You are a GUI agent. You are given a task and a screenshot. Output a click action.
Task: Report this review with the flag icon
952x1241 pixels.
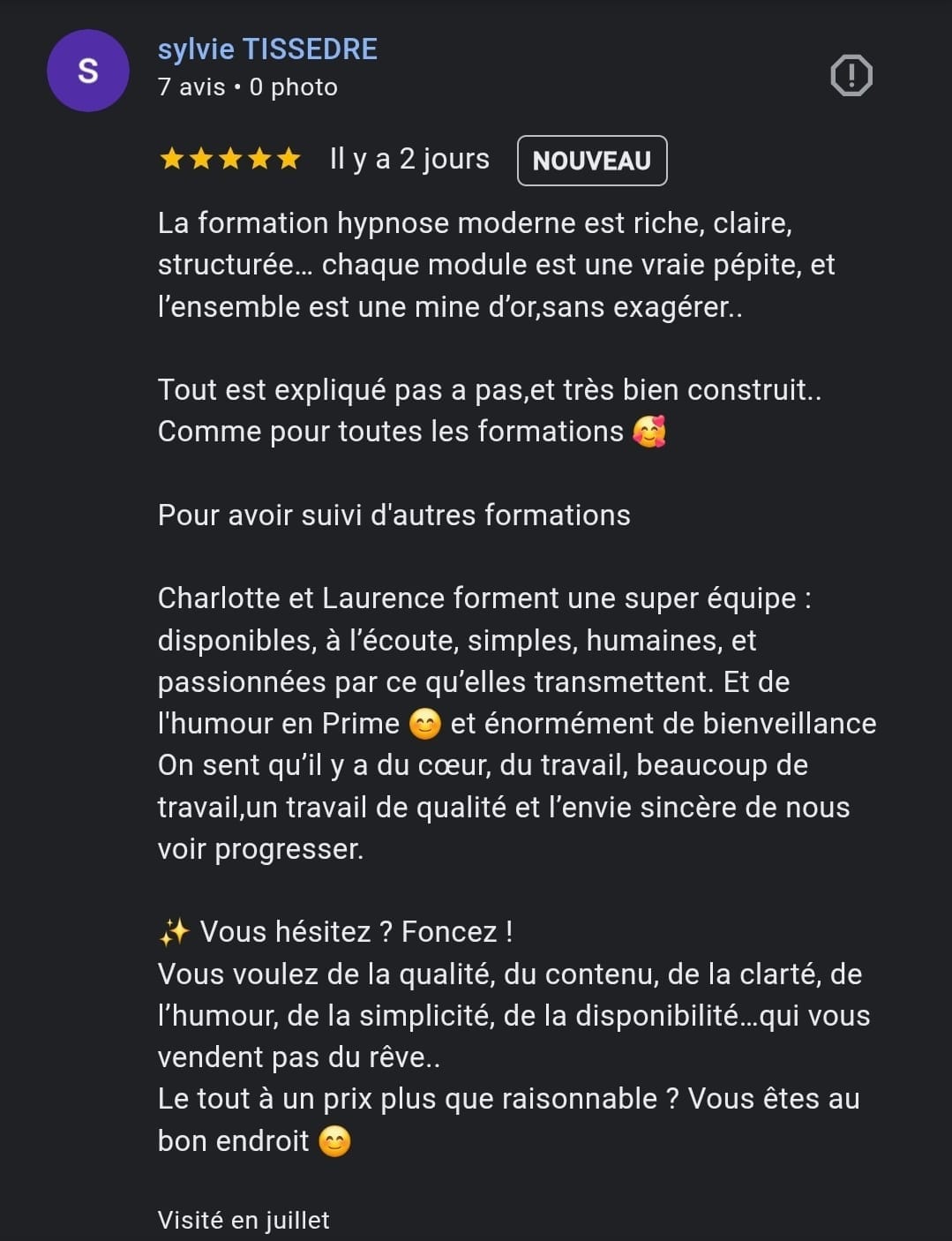(851, 75)
